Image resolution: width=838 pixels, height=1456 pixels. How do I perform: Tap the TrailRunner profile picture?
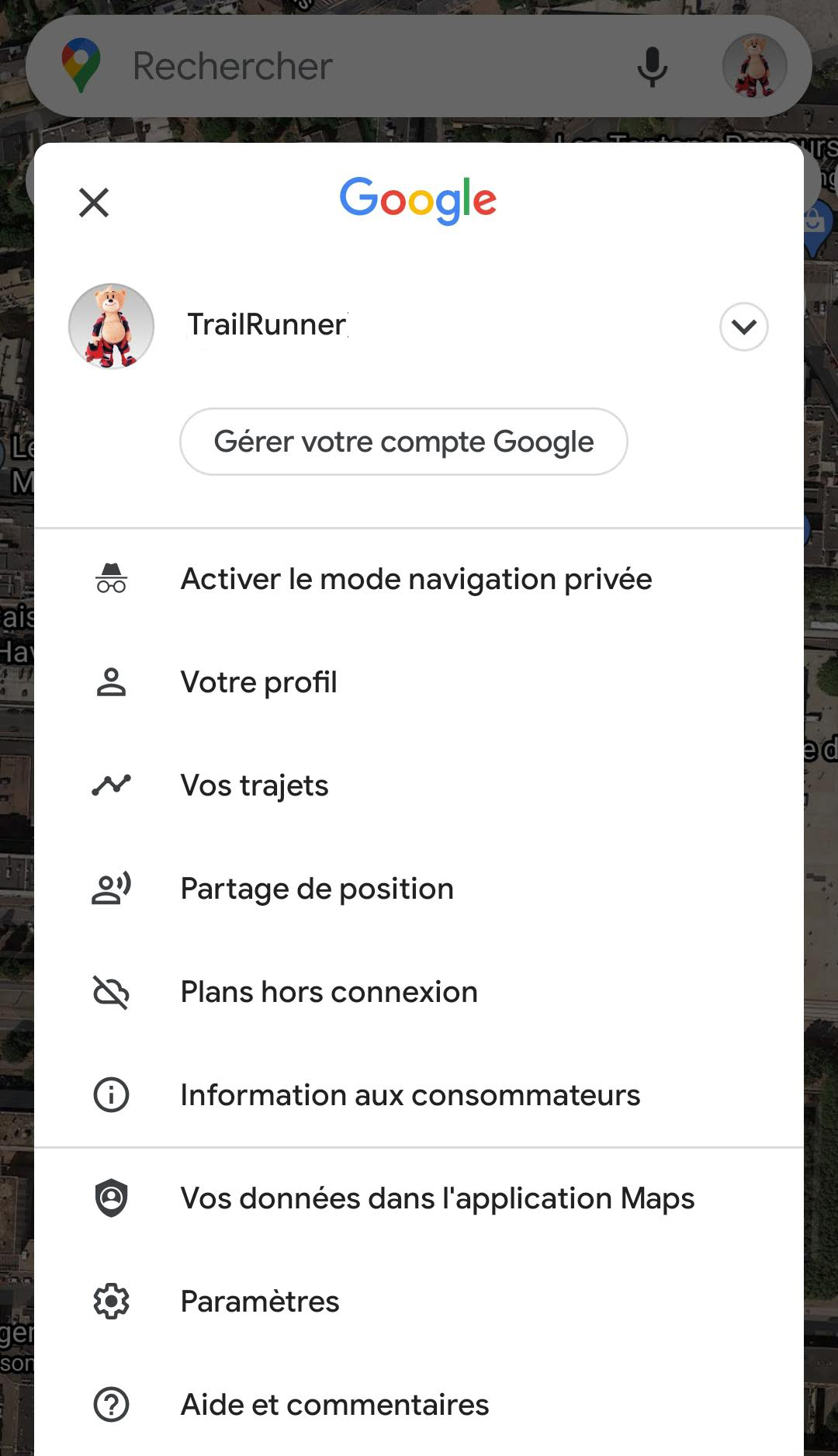coord(111,326)
